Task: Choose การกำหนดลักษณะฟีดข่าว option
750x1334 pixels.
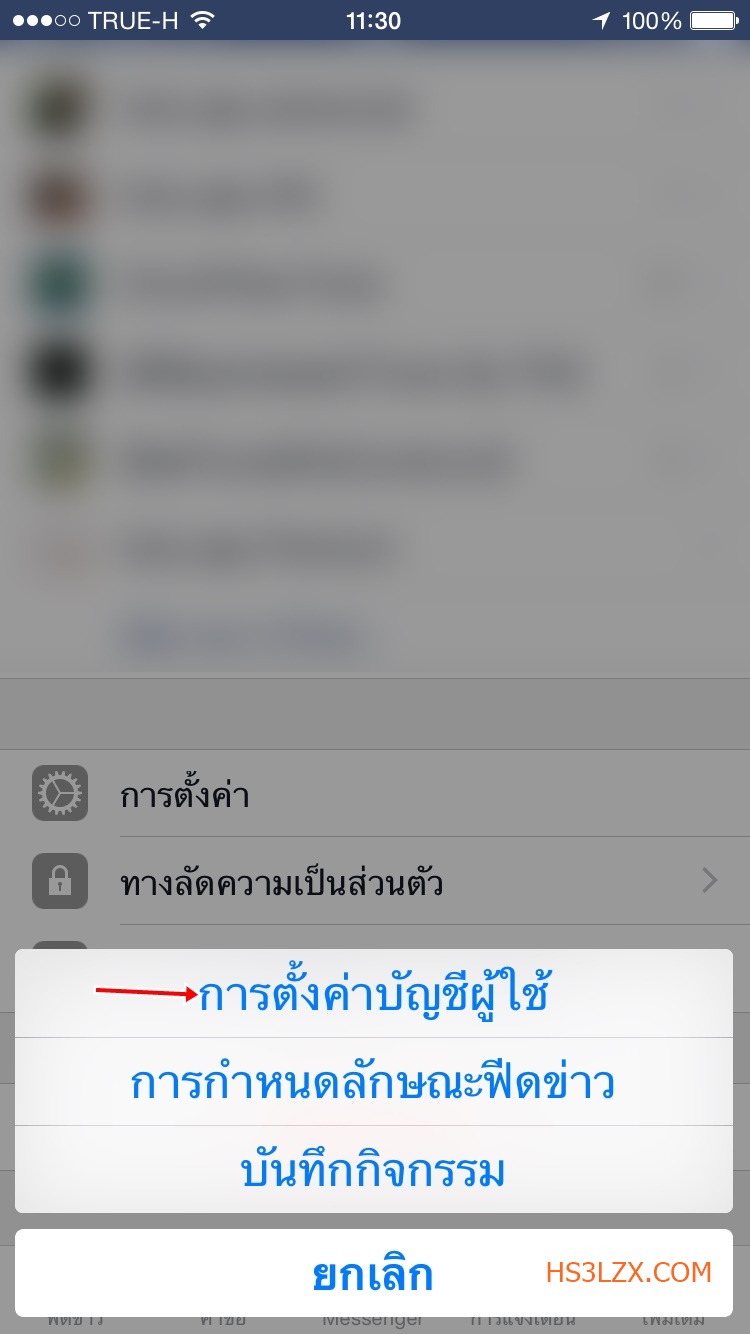Action: pos(374,1082)
